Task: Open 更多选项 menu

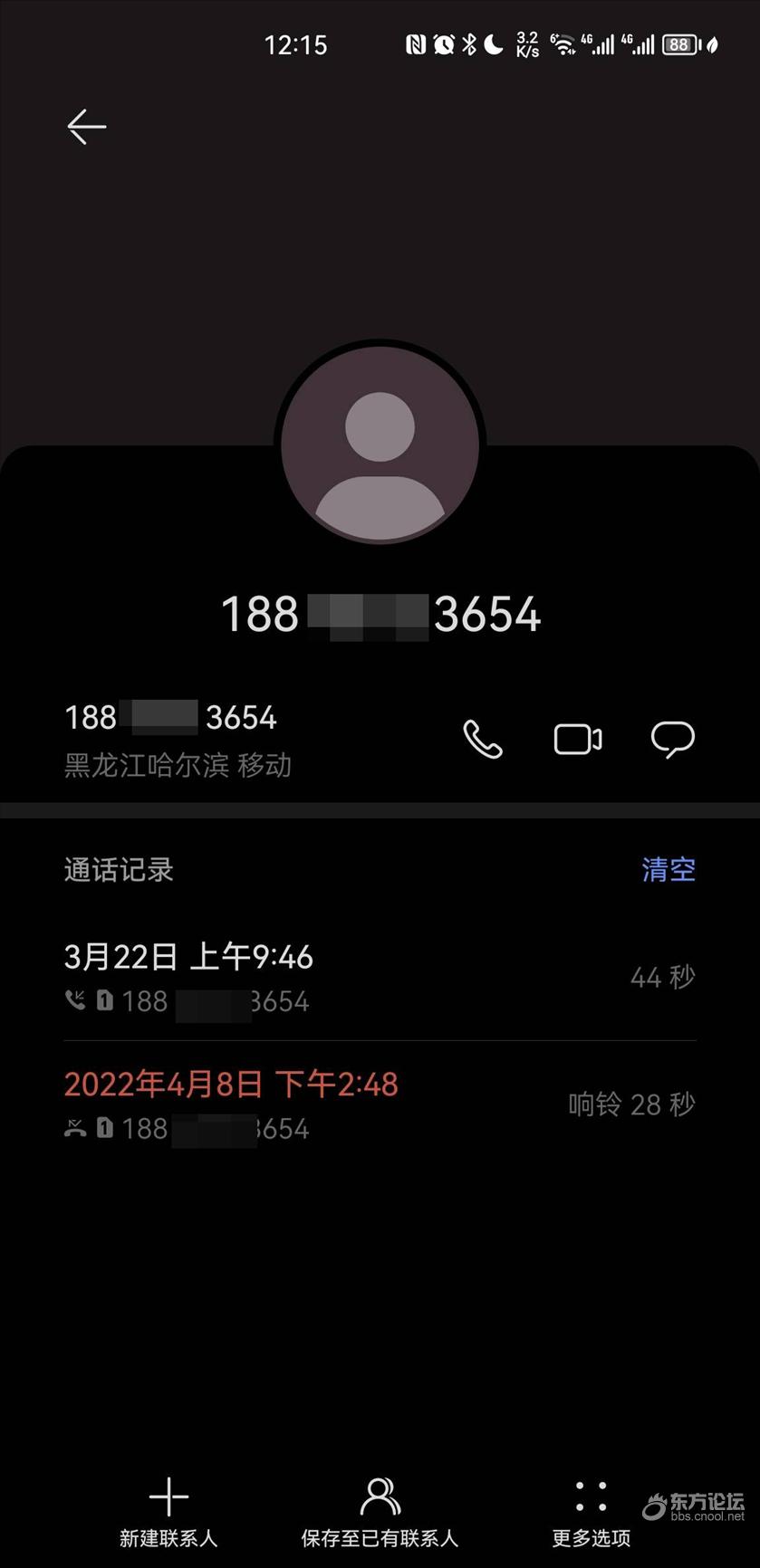Action: coord(591,1512)
